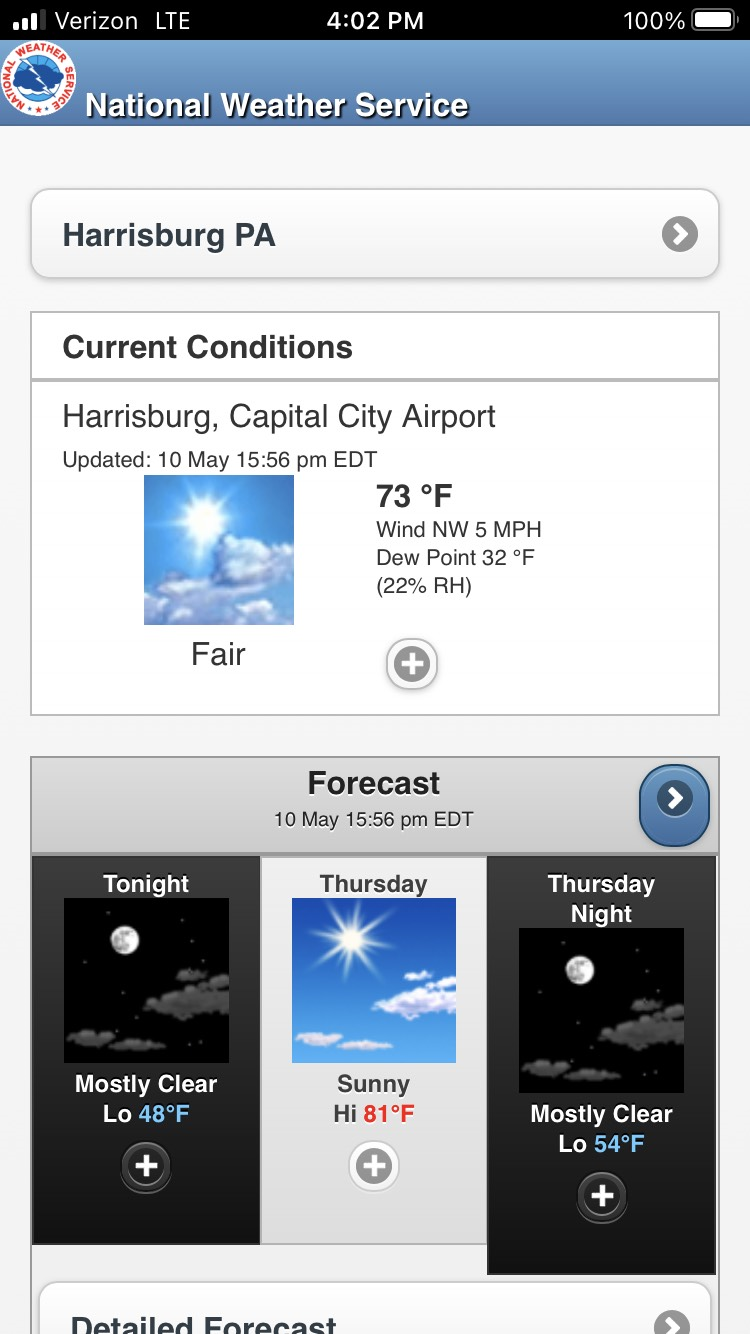Expand Thursday forecast details
The height and width of the screenshot is (1334, 750).
point(374,1167)
